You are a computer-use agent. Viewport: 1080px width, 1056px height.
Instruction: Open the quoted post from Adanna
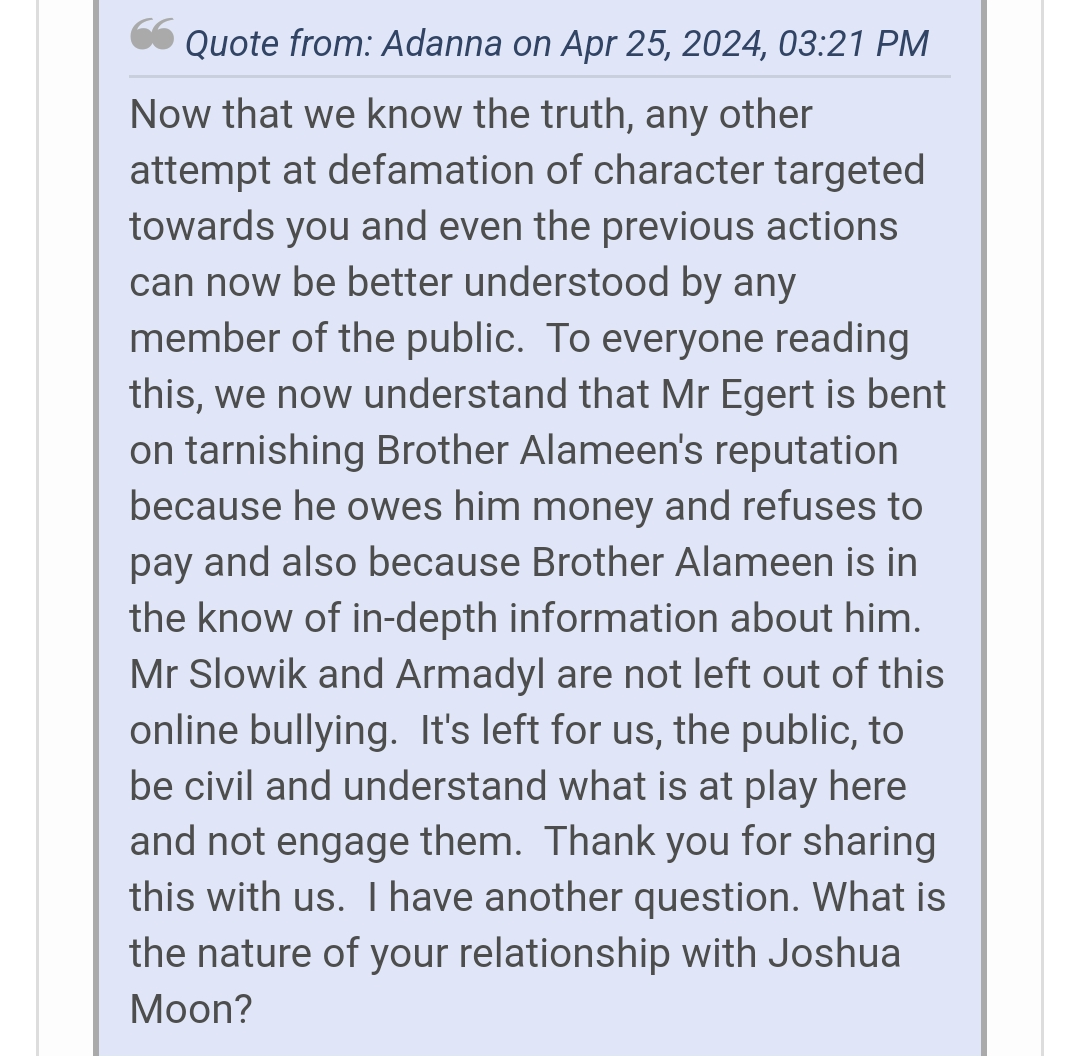click(x=556, y=43)
